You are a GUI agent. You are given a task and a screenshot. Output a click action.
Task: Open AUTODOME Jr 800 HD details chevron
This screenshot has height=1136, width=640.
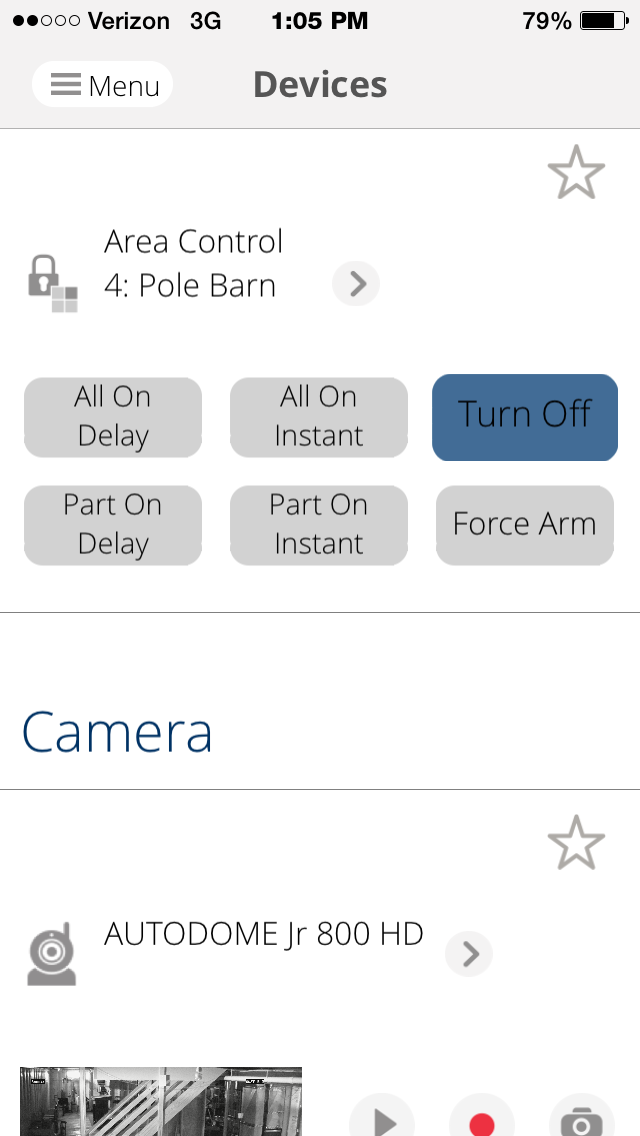pyautogui.click(x=469, y=953)
